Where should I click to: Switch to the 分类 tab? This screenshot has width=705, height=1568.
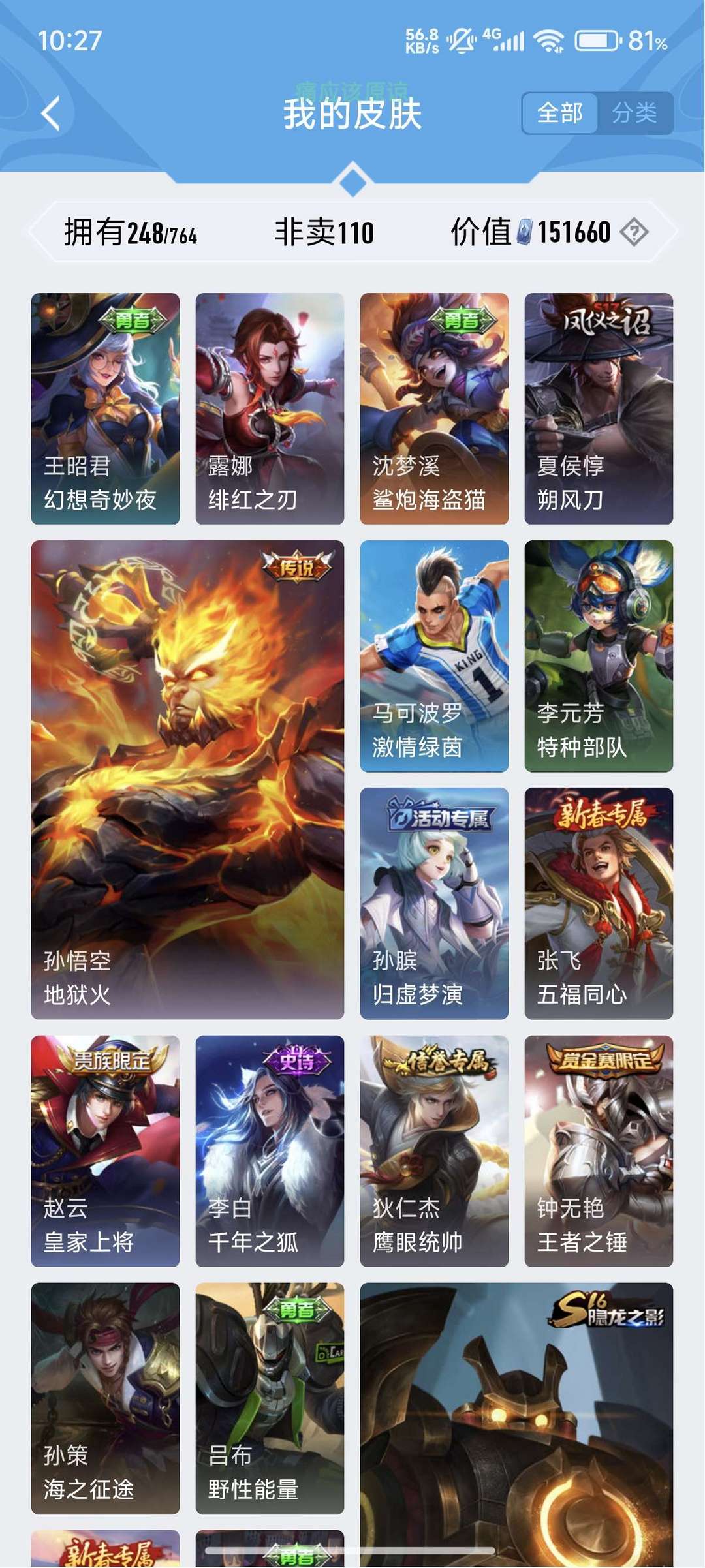(634, 113)
